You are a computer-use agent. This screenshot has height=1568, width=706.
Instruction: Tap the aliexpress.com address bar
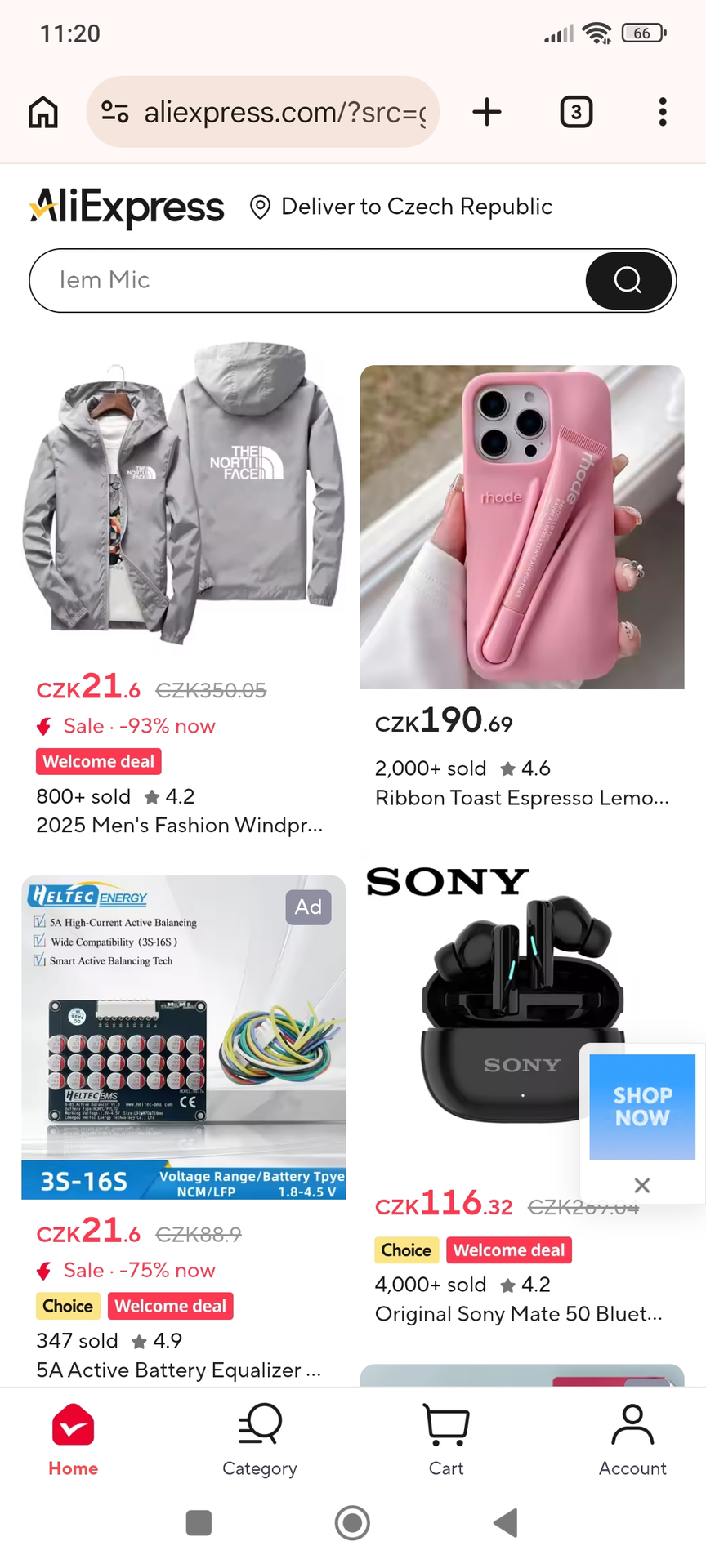[x=270, y=112]
